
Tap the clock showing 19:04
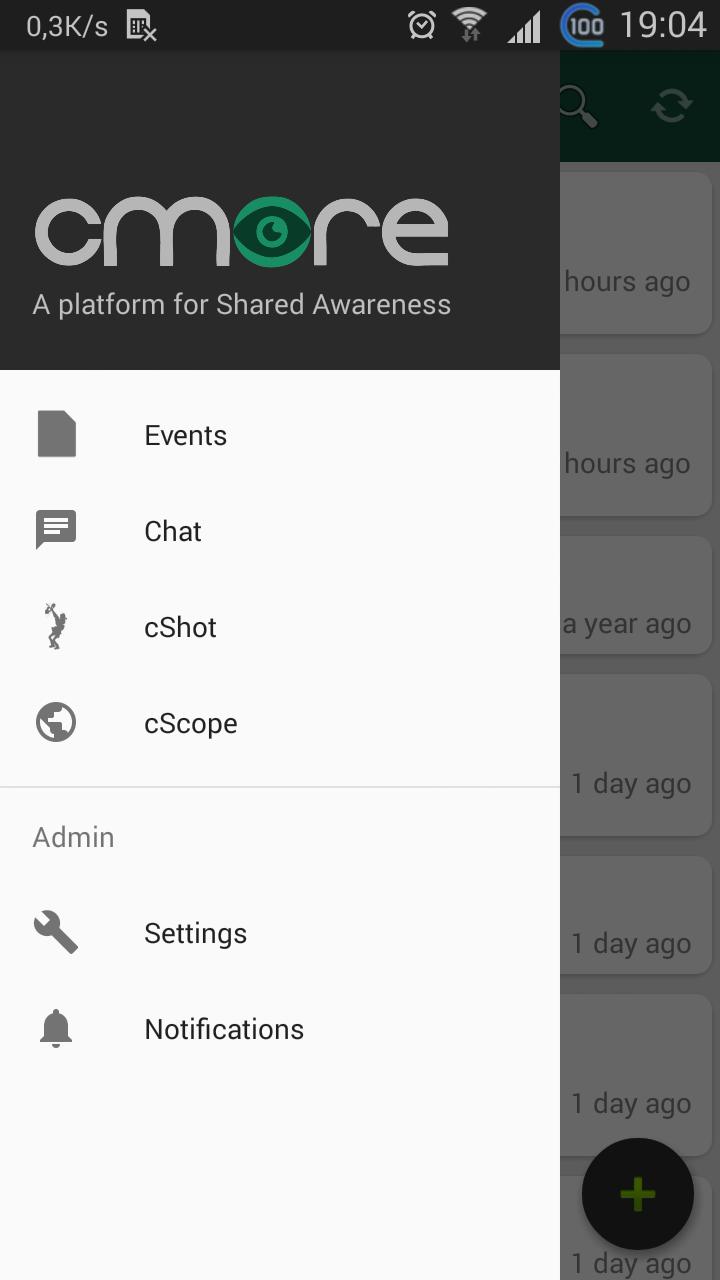pyautogui.click(x=663, y=24)
